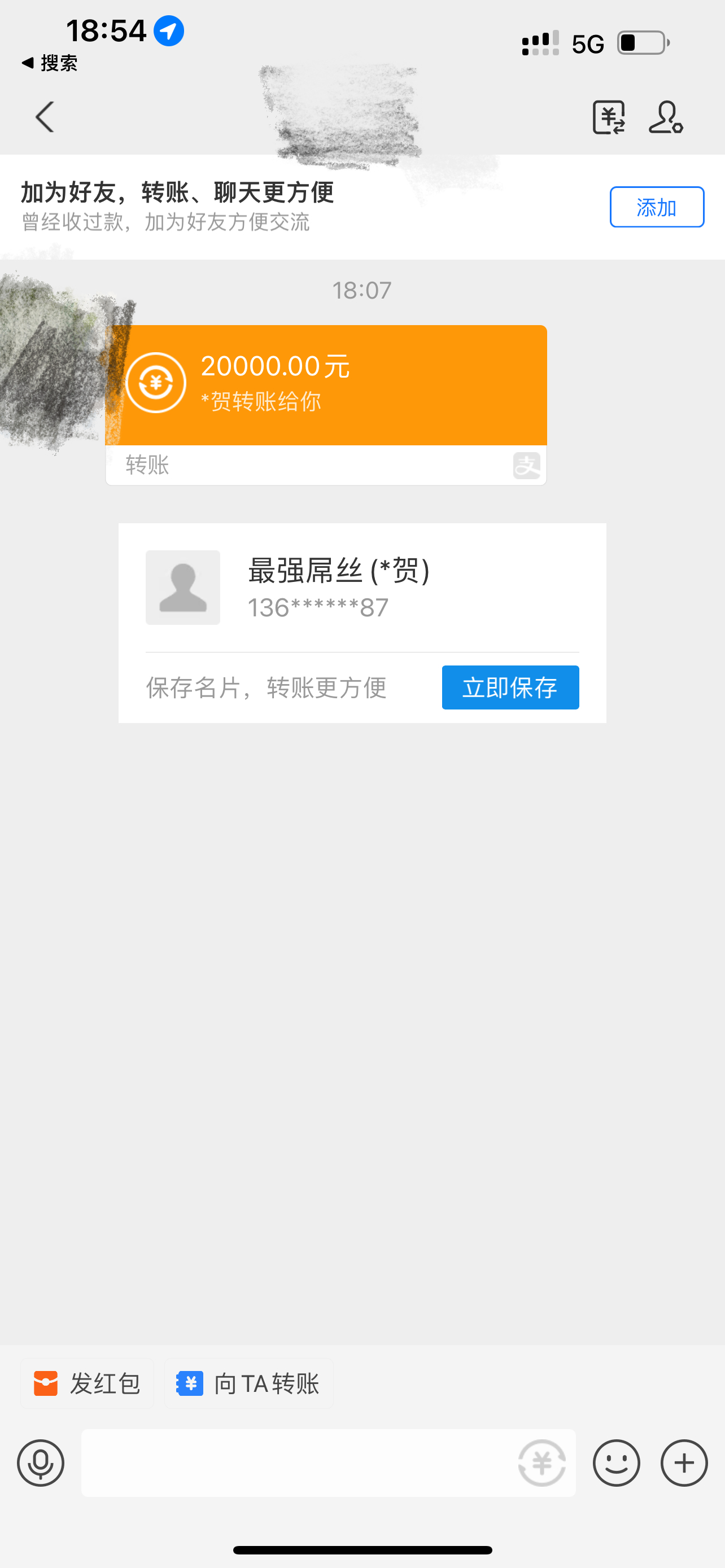Open the plus attachments menu
Viewport: 725px width, 1568px height.
pyautogui.click(x=684, y=1462)
